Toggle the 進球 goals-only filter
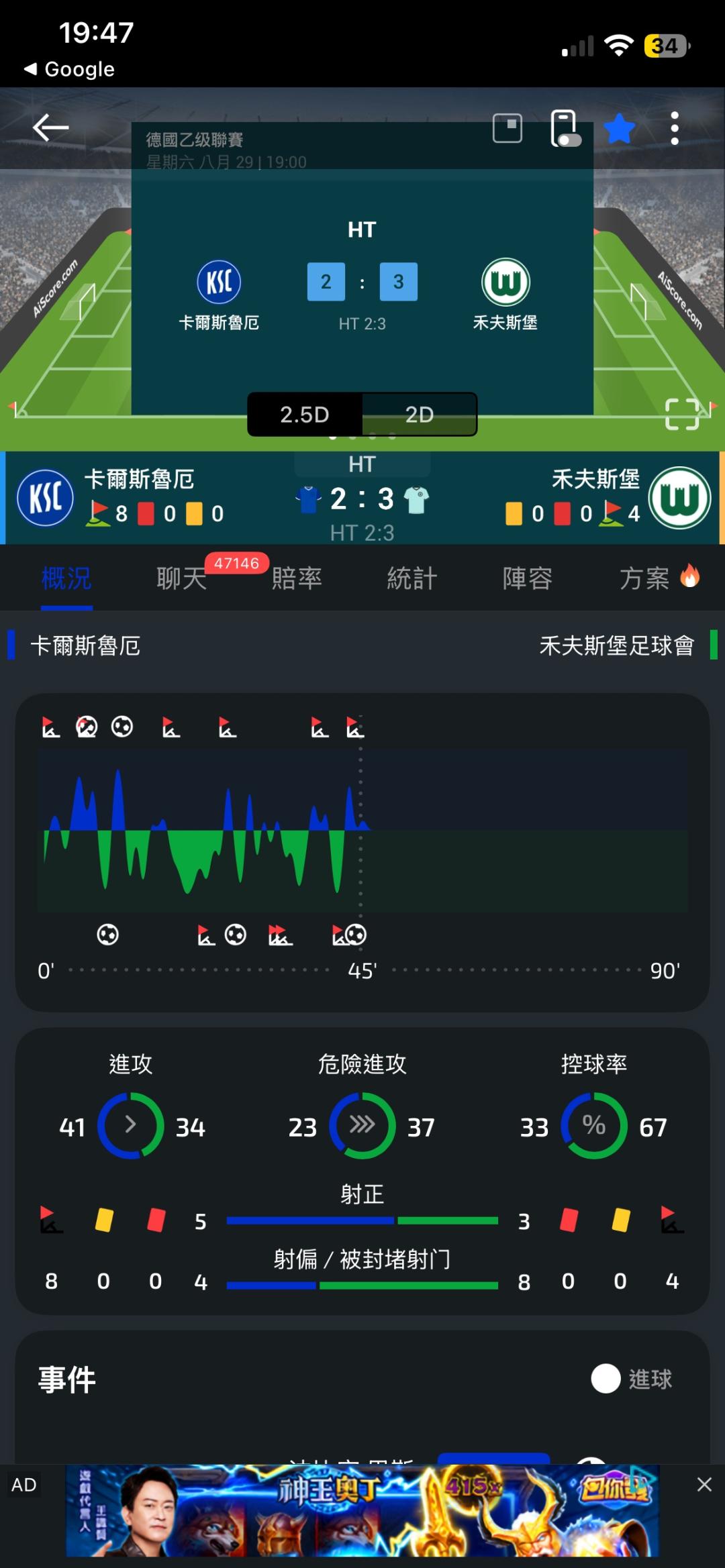 632,1379
